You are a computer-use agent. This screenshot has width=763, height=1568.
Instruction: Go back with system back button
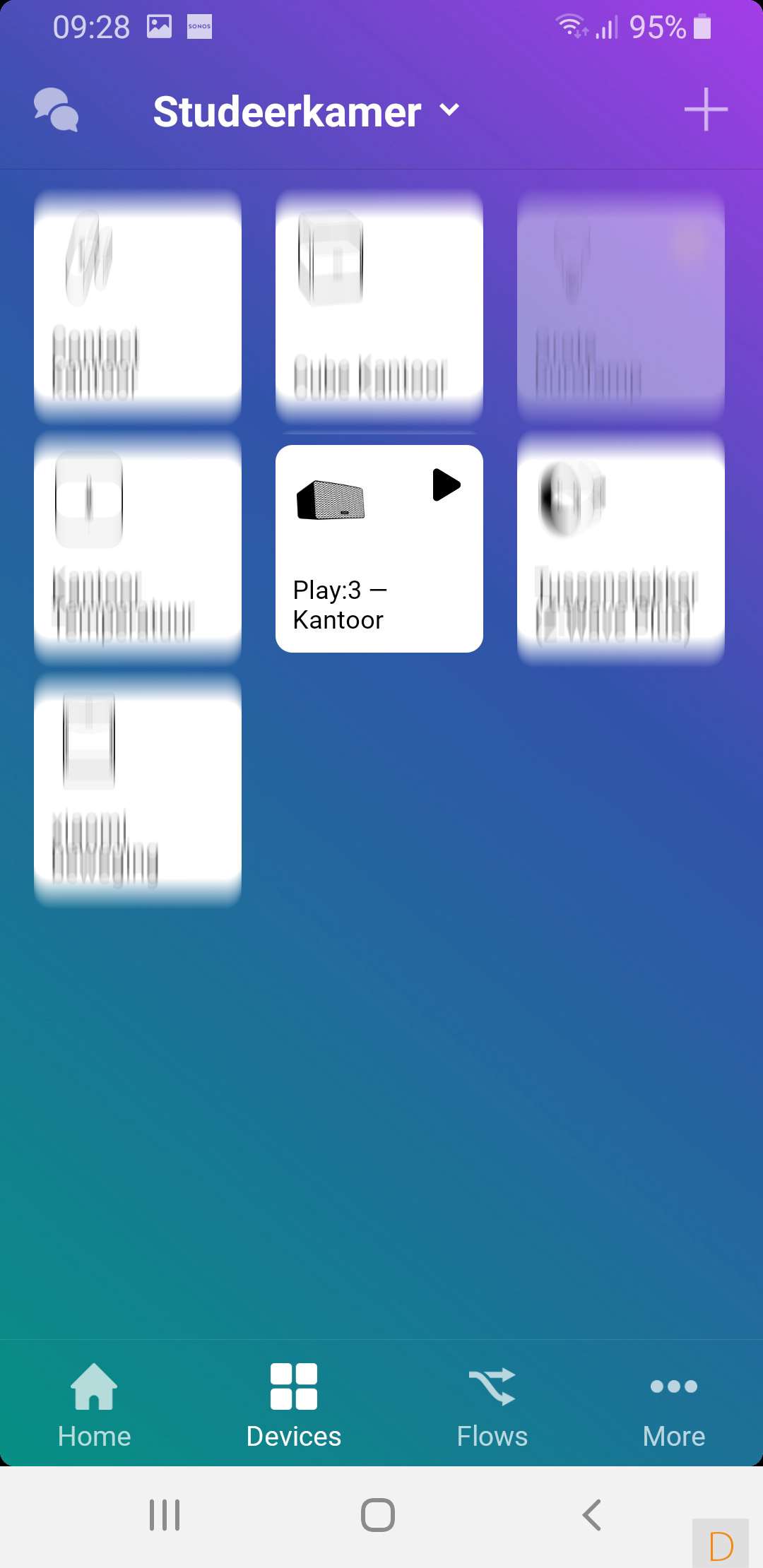[x=592, y=1515]
